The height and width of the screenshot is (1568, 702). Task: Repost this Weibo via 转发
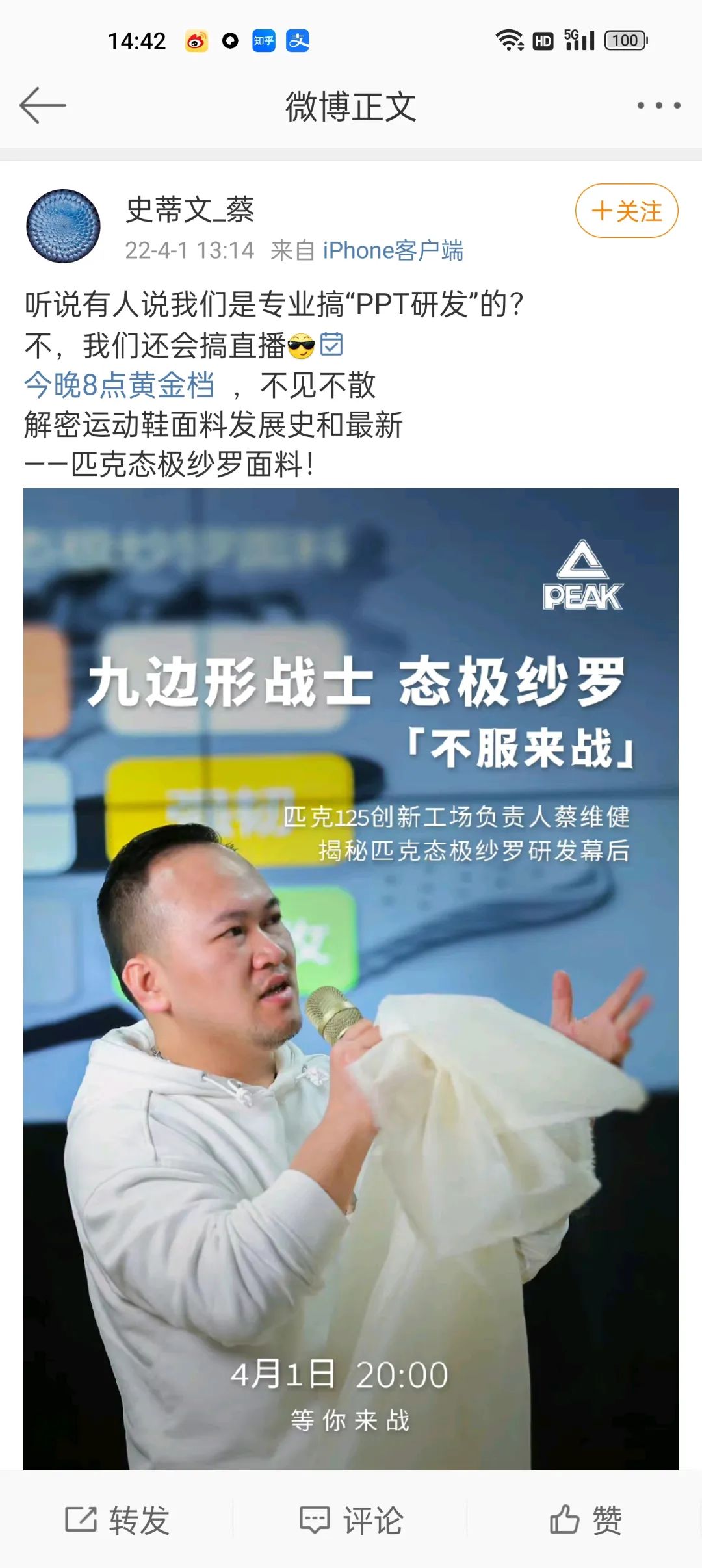pos(117,1520)
